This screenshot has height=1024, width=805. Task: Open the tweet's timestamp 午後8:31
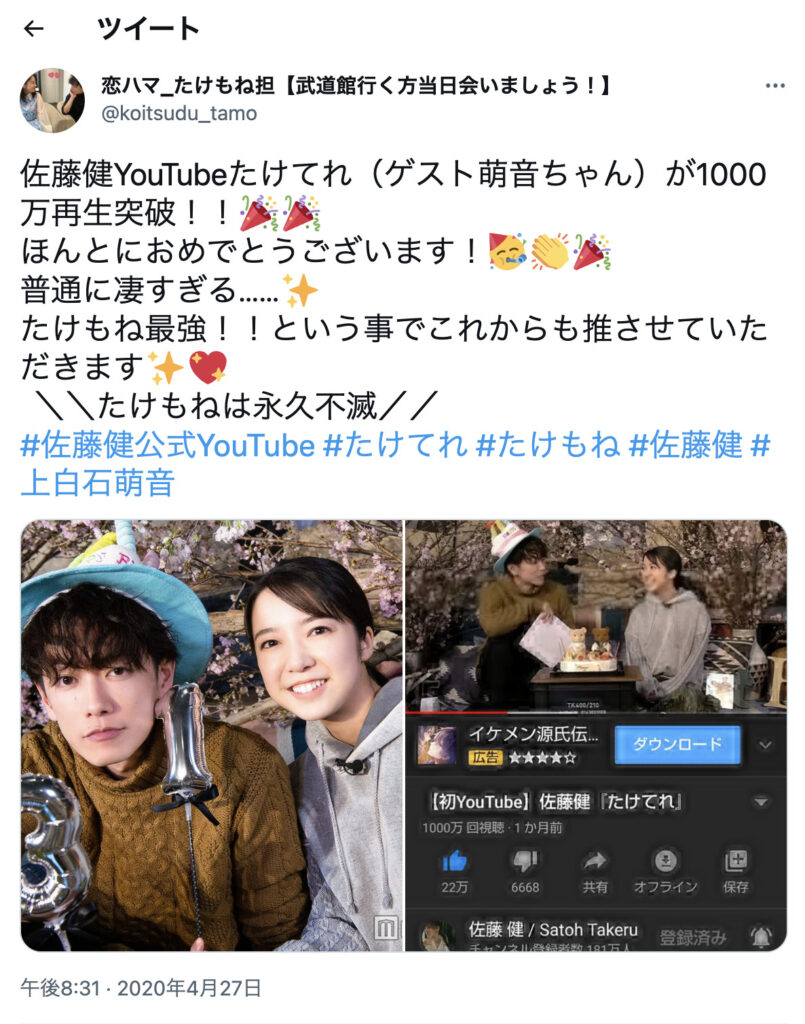coord(64,988)
